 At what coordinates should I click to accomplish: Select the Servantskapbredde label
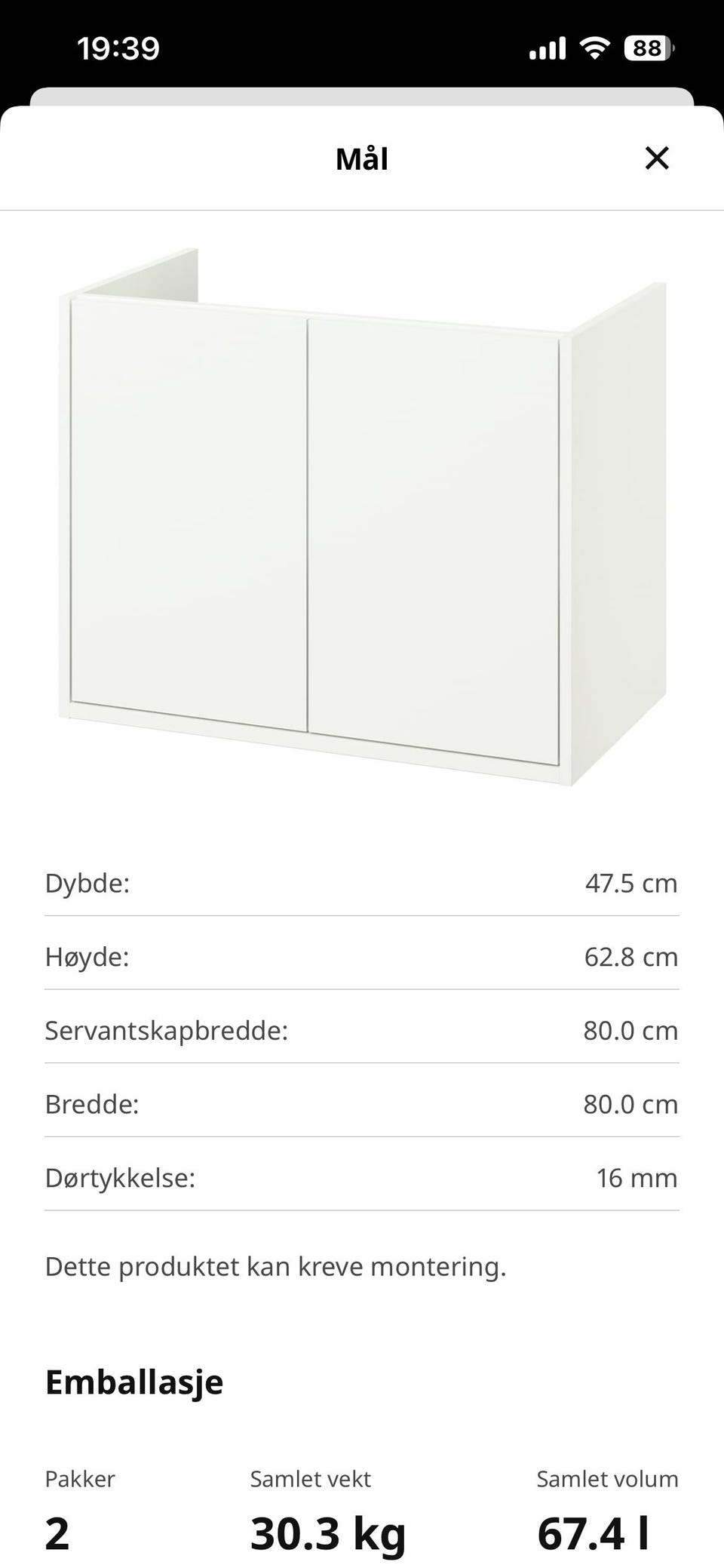pyautogui.click(x=166, y=1029)
